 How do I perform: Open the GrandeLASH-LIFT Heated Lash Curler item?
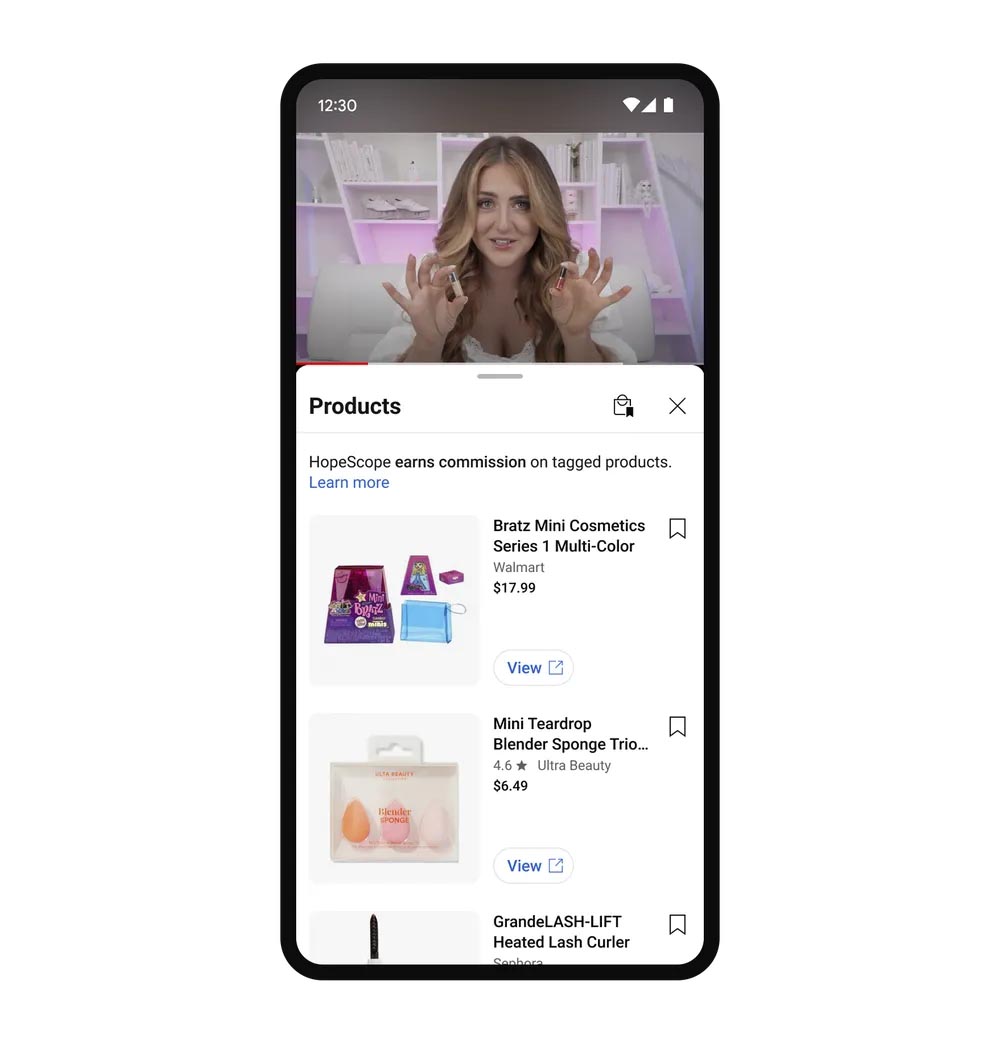pyautogui.click(x=561, y=932)
